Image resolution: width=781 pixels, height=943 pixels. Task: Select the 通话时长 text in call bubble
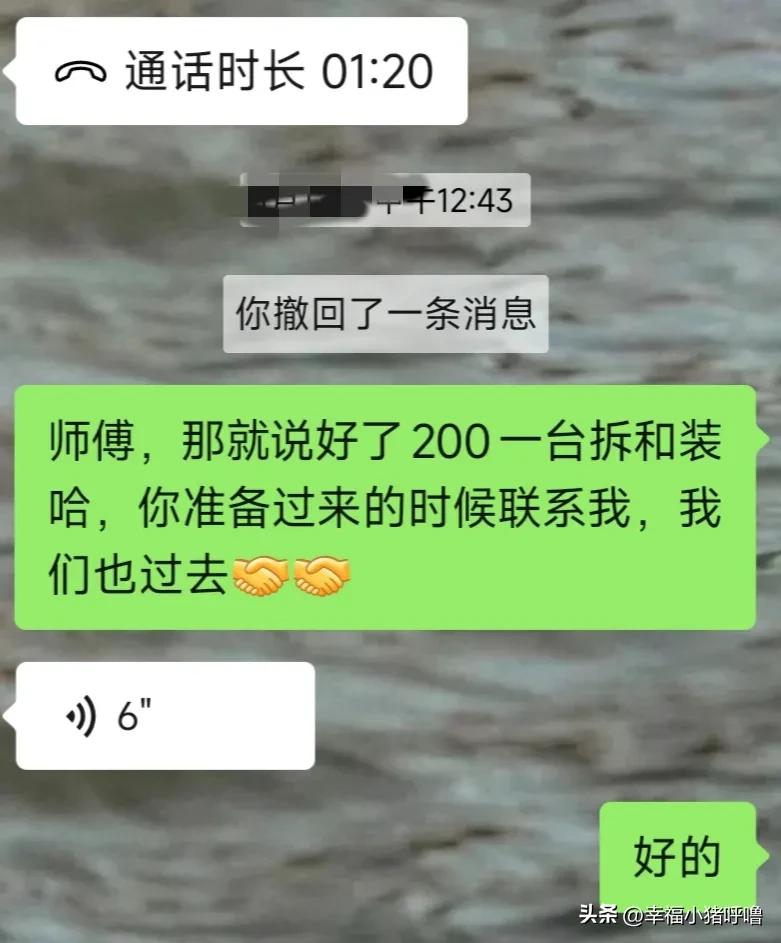coord(210,71)
